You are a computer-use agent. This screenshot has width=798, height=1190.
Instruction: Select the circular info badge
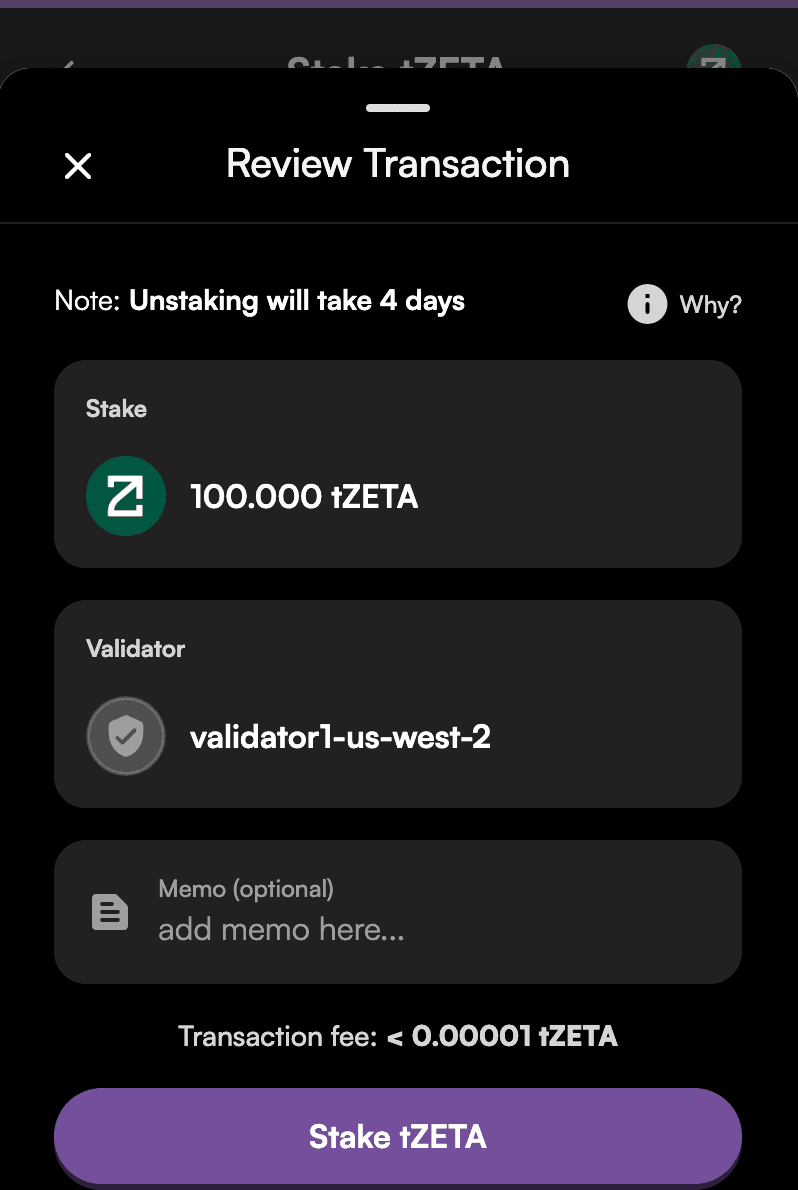647,304
